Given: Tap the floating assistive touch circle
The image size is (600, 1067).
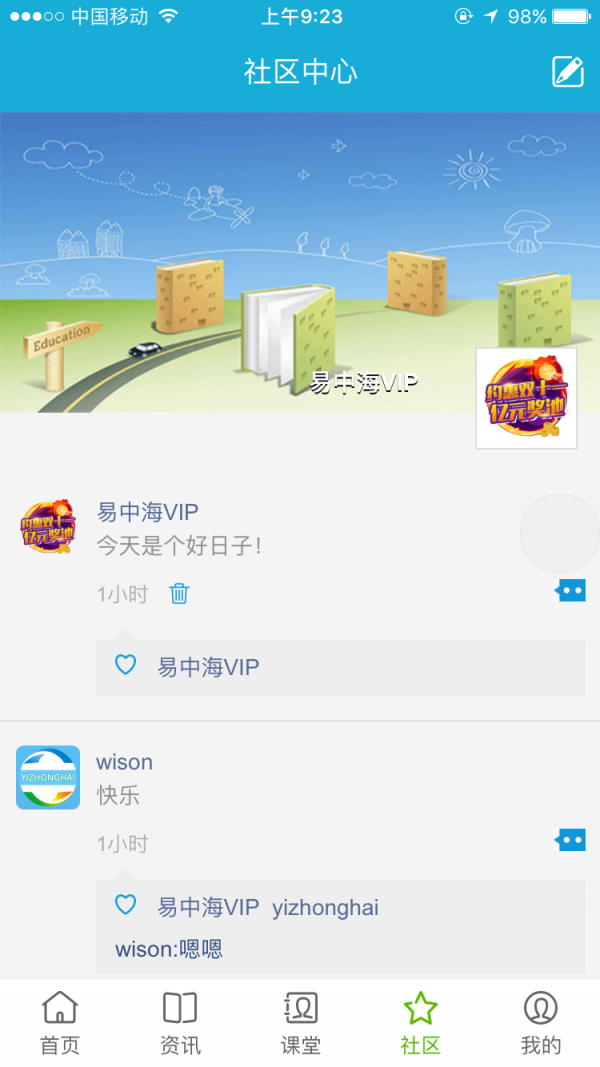Looking at the screenshot, I should point(562,533).
